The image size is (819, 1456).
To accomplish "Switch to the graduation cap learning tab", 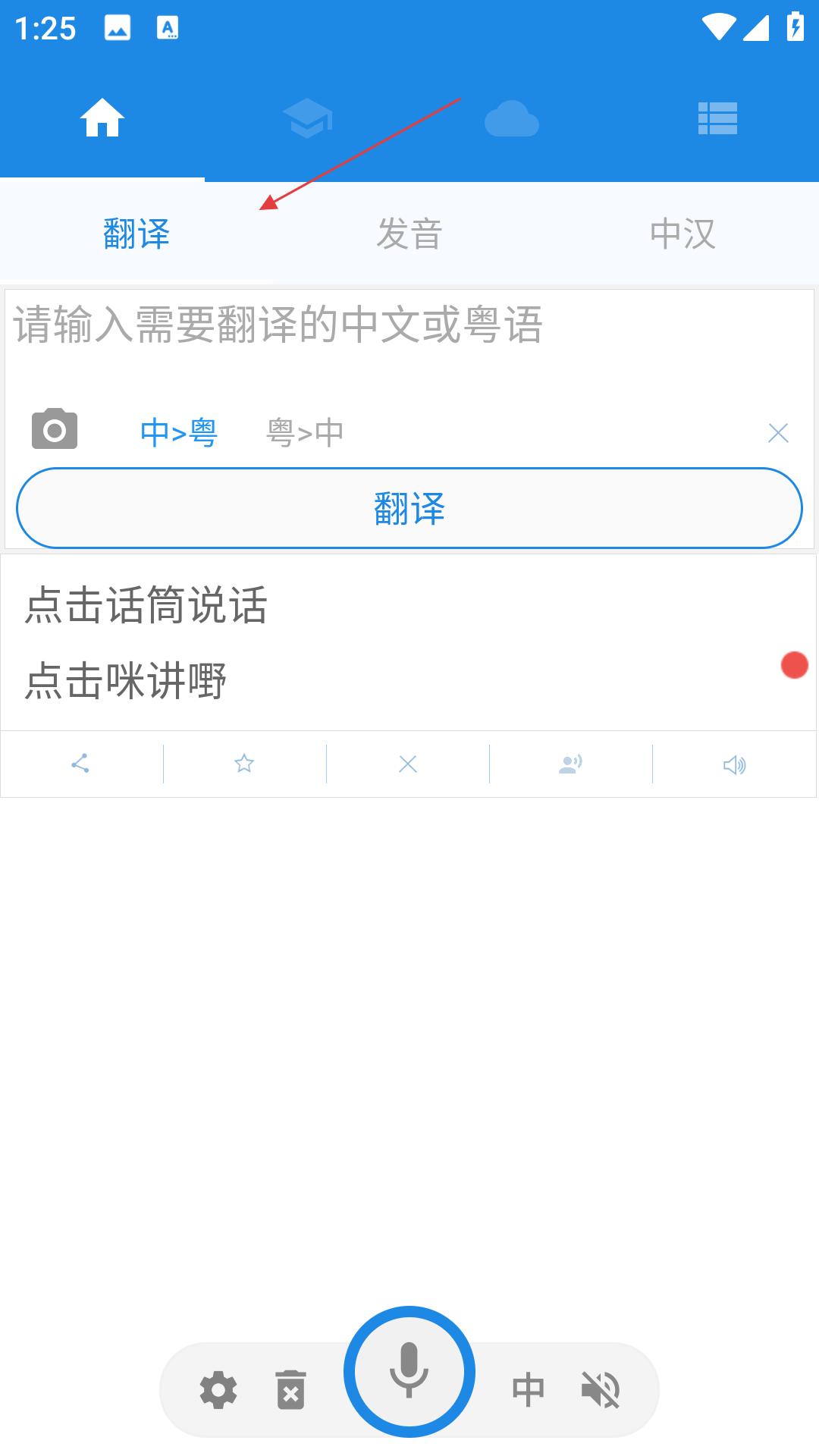I will coord(307,119).
